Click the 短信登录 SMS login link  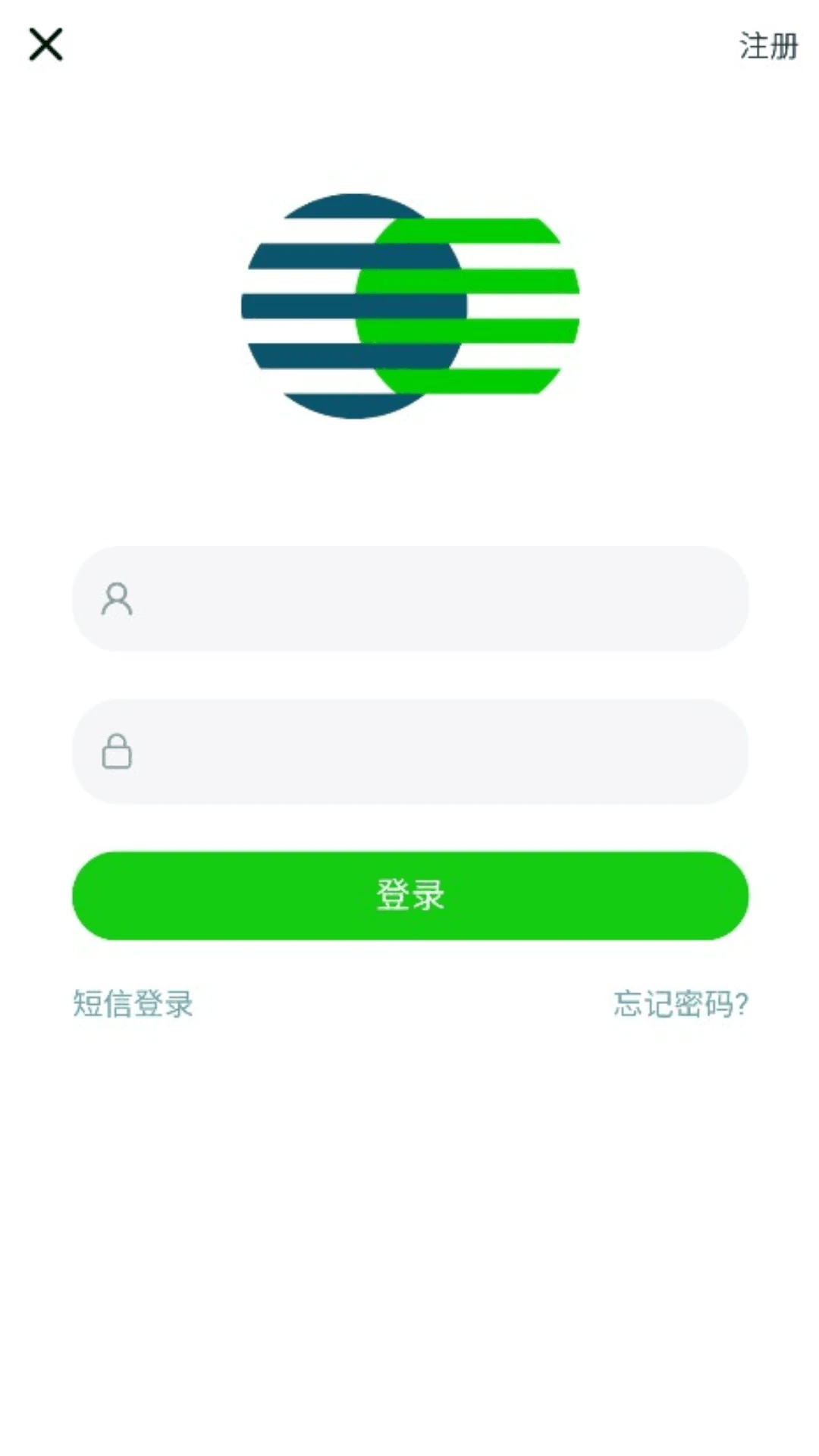[x=133, y=1004]
